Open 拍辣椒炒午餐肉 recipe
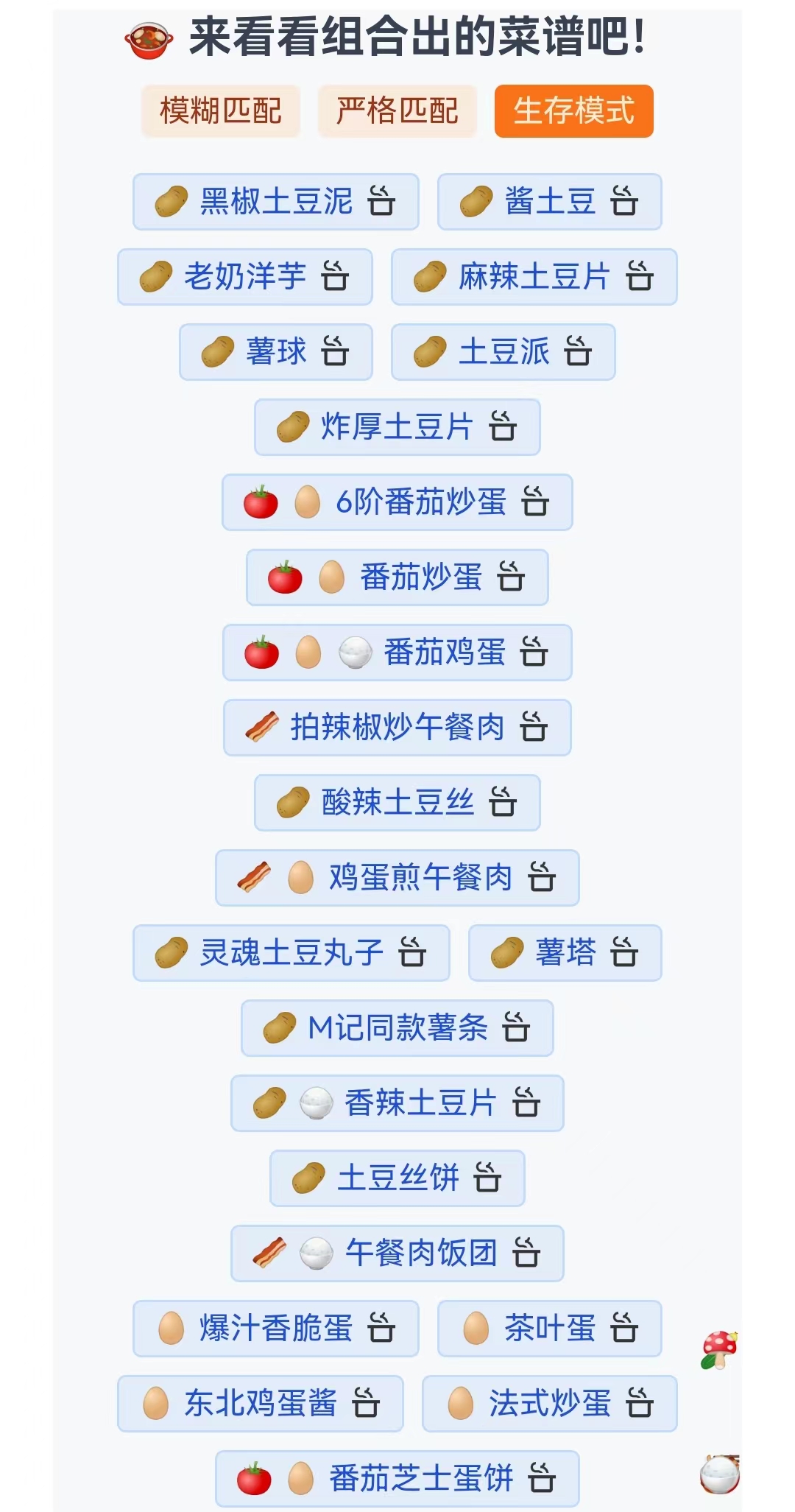This screenshot has height=1512, width=795. click(397, 728)
